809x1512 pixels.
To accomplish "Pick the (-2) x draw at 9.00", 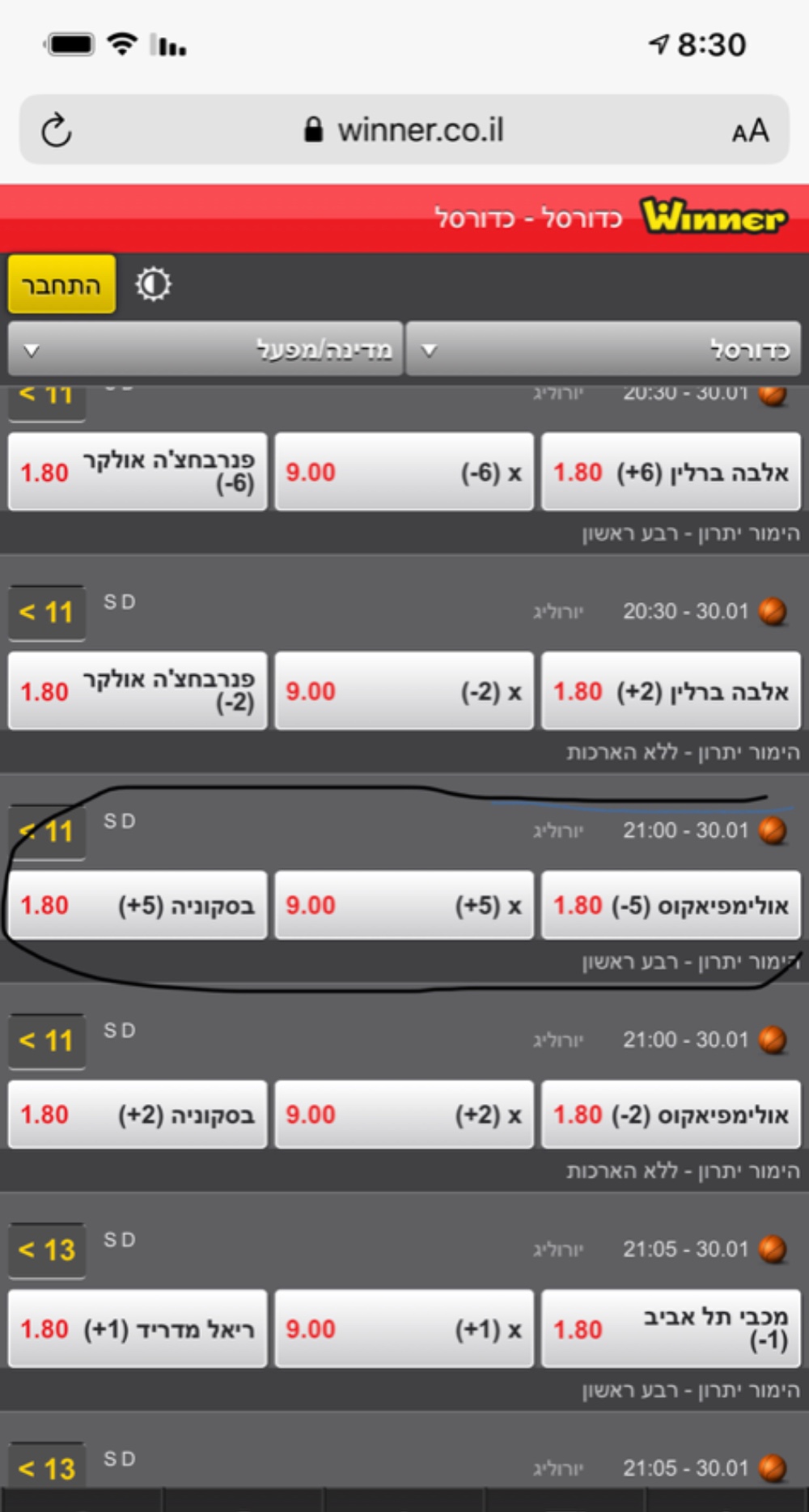I will pos(404,691).
